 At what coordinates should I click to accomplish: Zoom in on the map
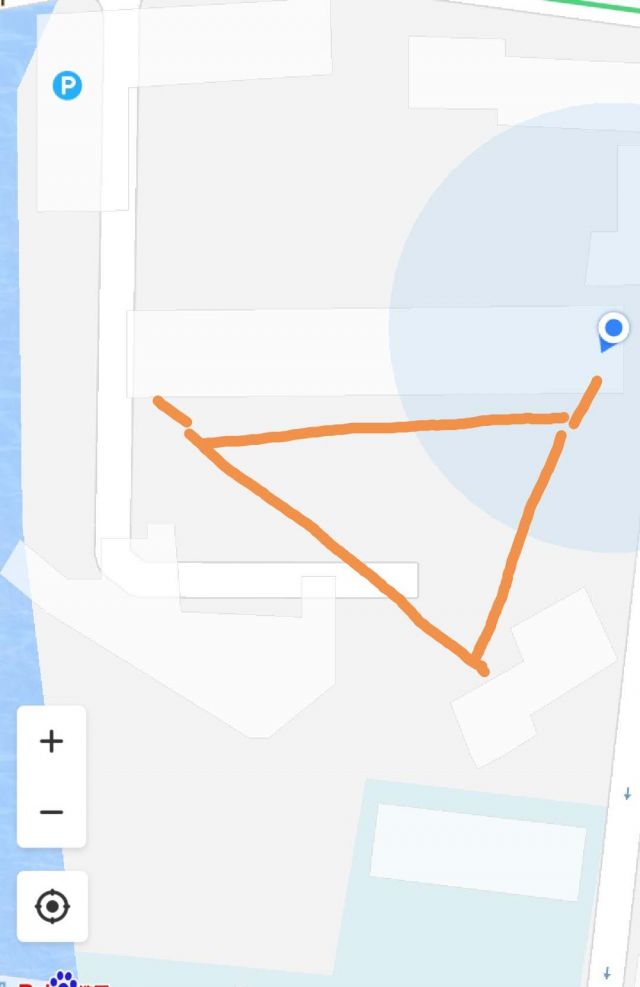51,741
